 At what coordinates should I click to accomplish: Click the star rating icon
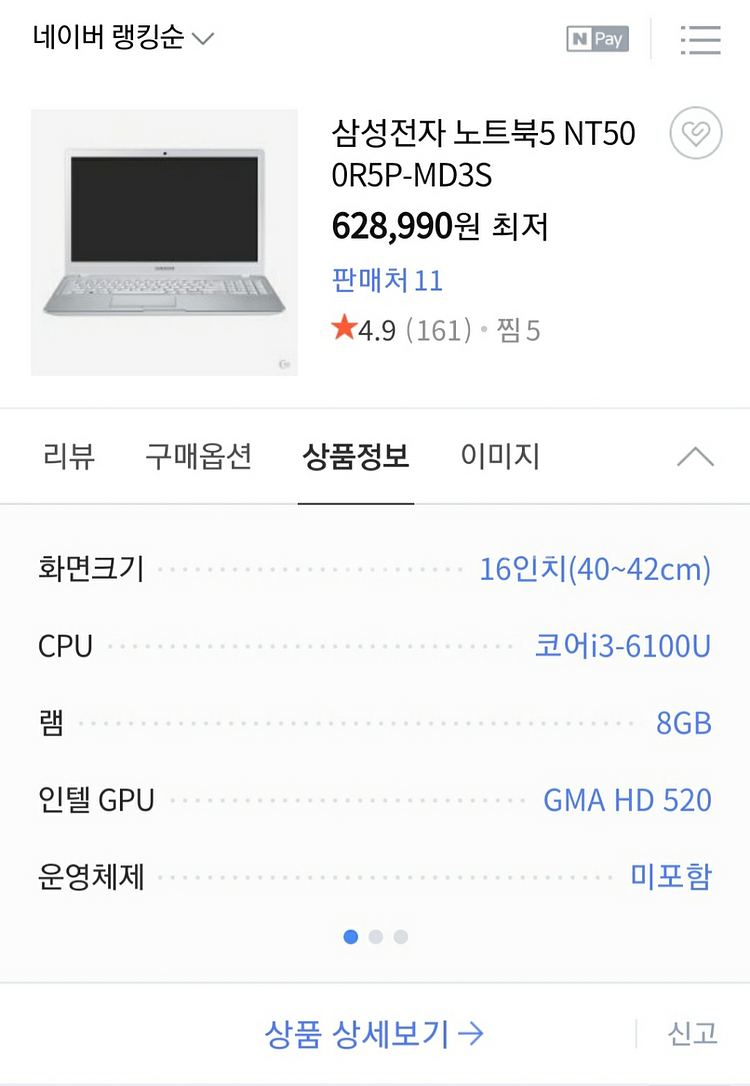344,330
